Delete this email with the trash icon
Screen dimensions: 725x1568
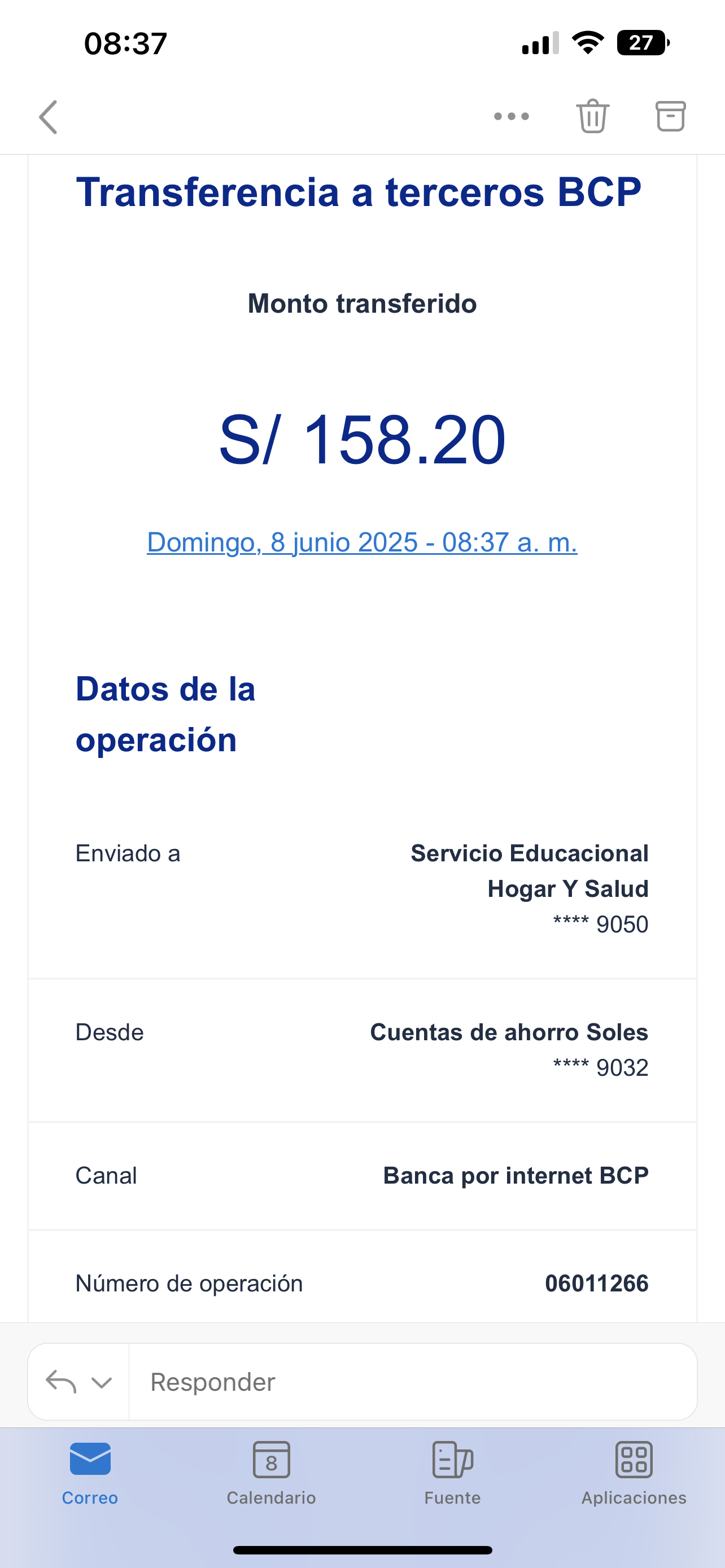click(592, 116)
